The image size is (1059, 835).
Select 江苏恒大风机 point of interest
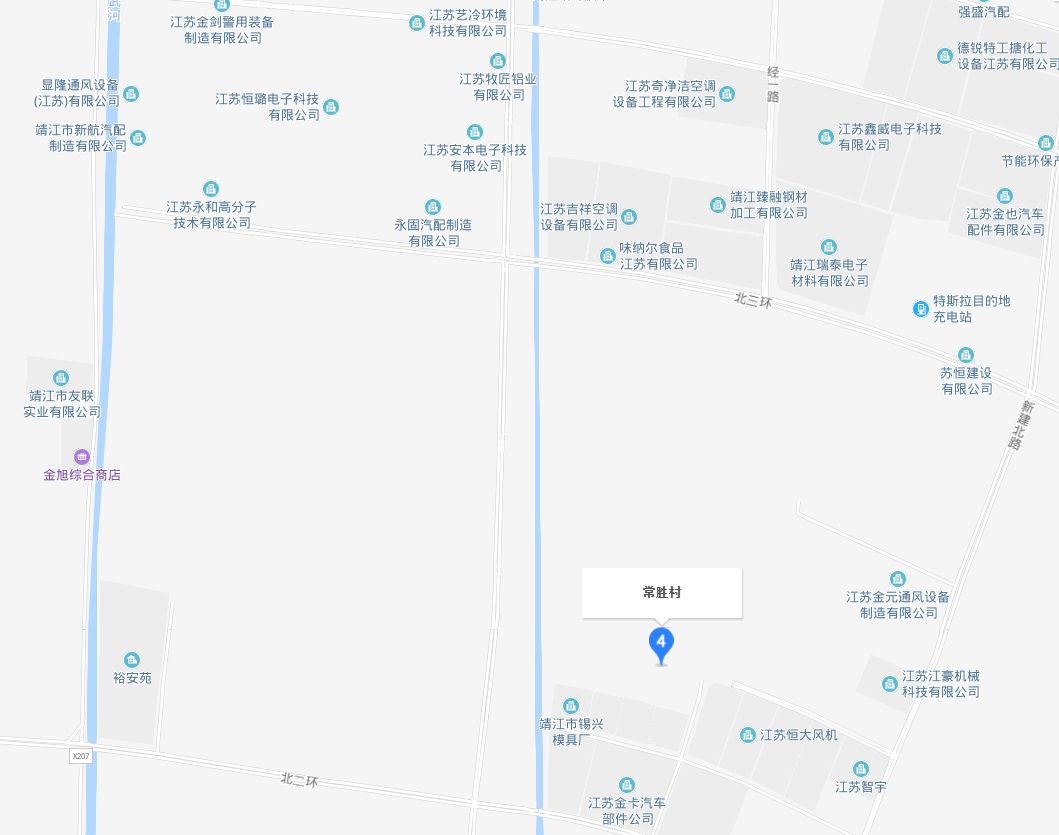pos(748,735)
